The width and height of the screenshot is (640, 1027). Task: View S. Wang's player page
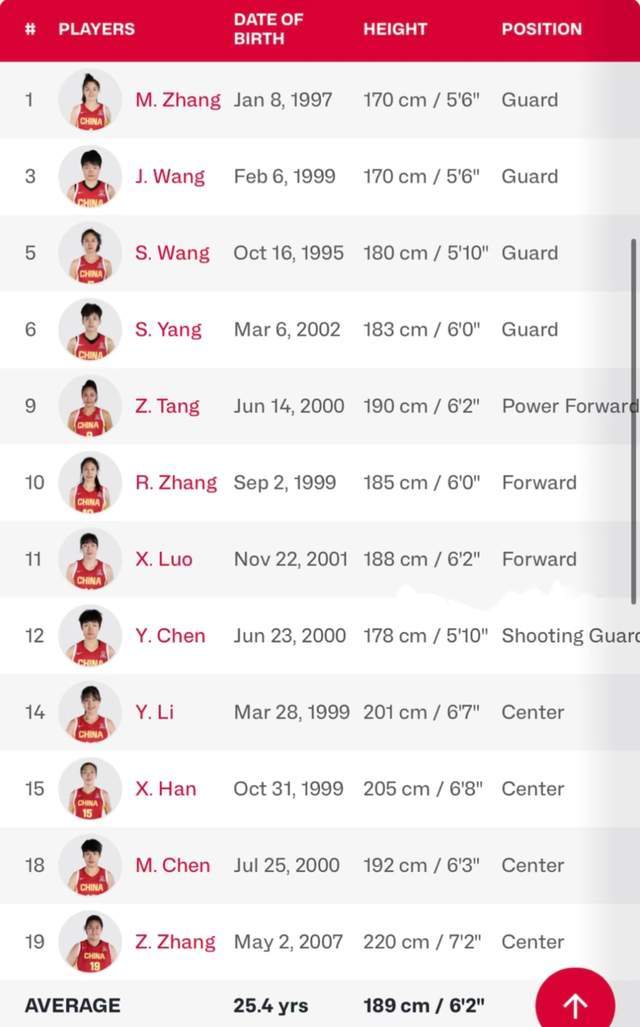pos(172,253)
